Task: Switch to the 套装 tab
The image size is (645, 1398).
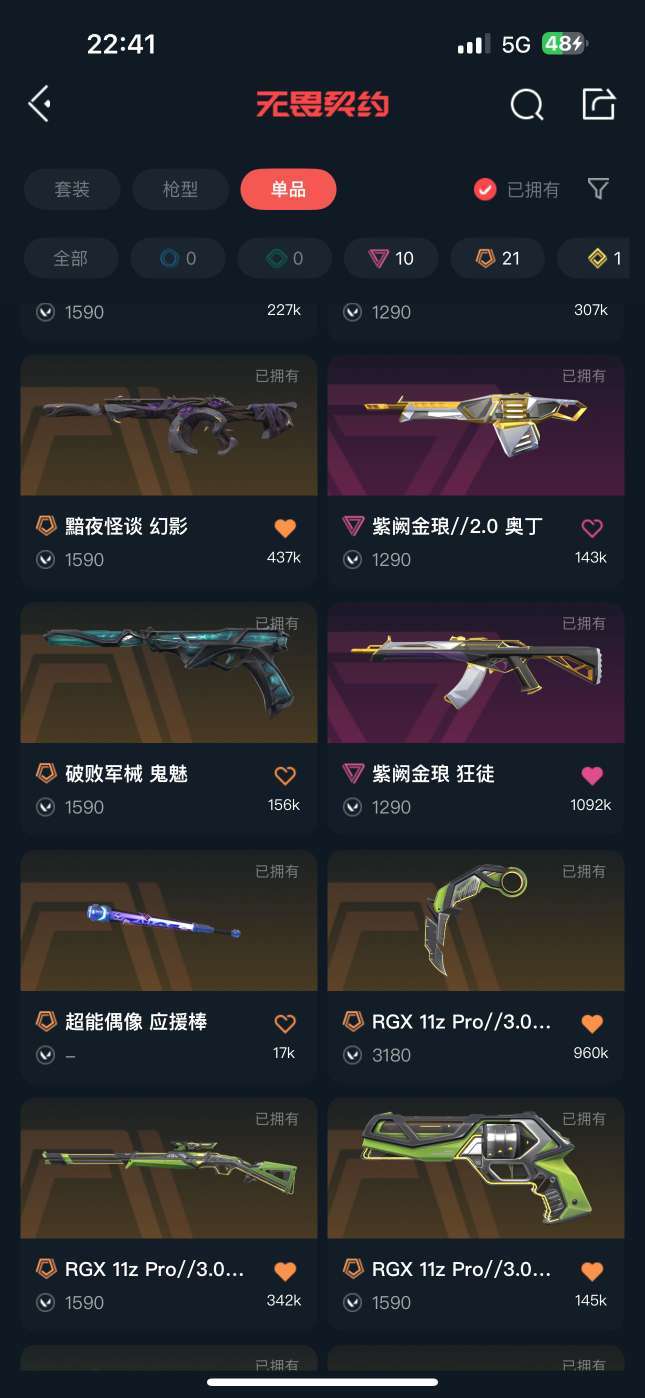Action: 72,189
